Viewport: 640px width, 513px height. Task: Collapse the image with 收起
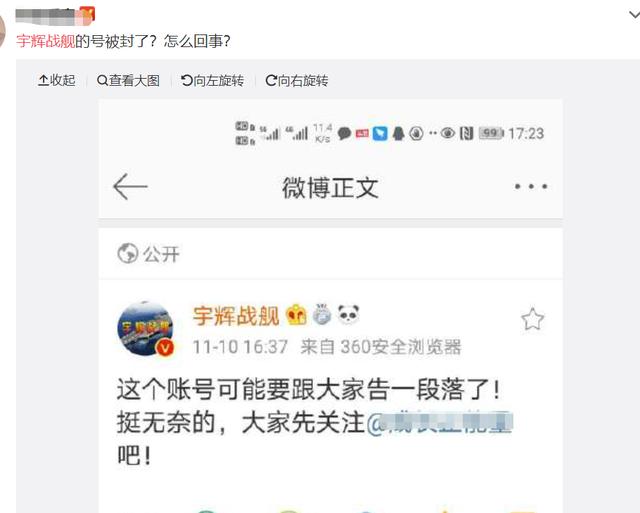(57, 80)
